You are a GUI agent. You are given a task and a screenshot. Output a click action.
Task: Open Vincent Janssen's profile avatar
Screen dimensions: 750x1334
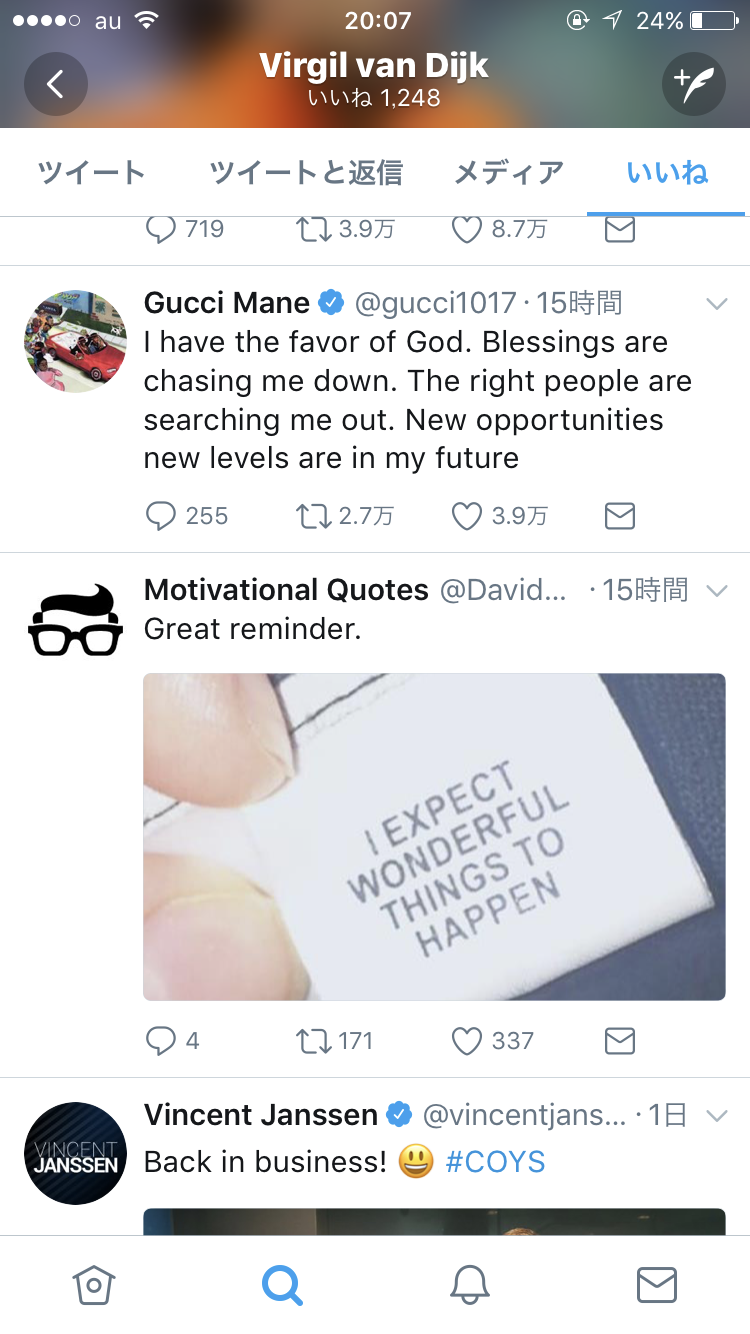coord(76,1154)
